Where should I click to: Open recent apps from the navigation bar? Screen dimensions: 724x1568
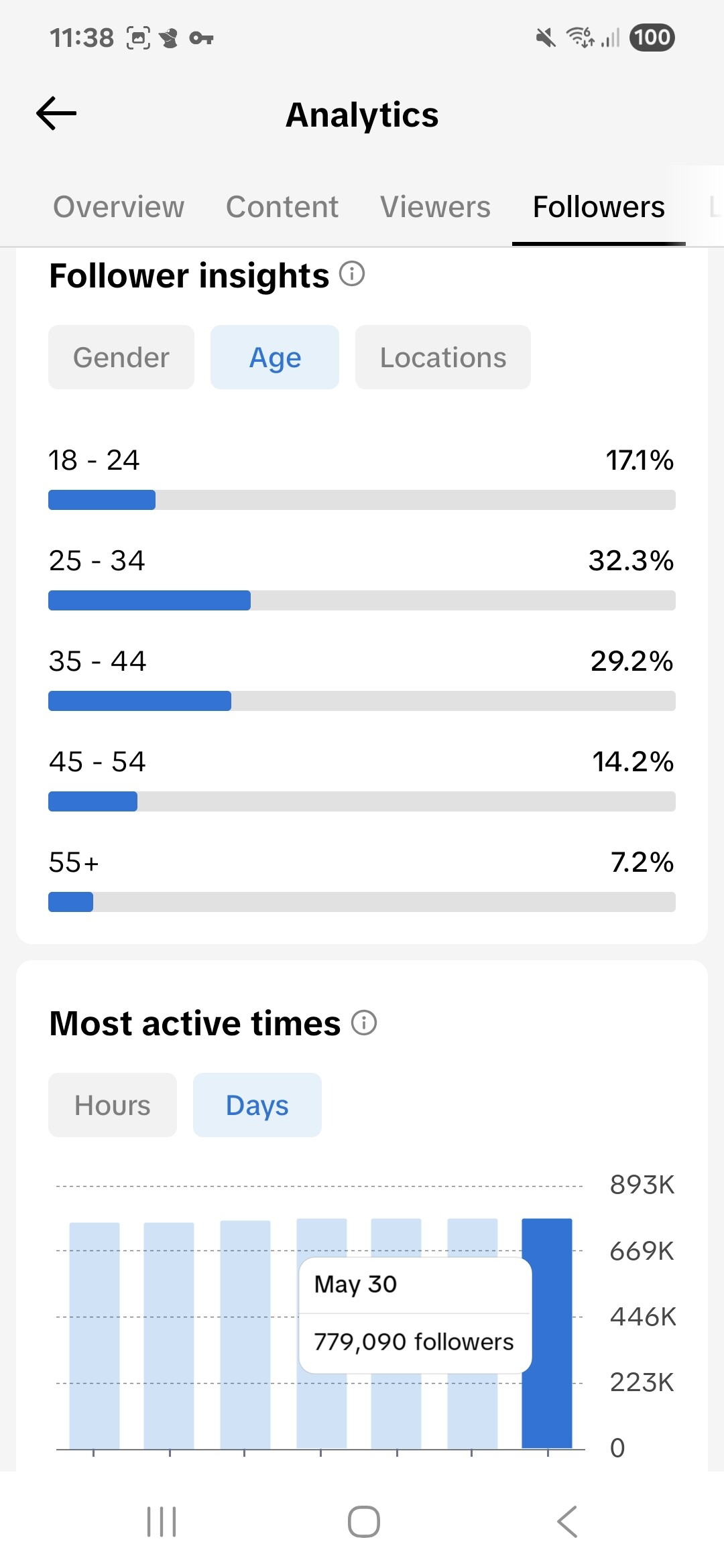(x=162, y=1521)
